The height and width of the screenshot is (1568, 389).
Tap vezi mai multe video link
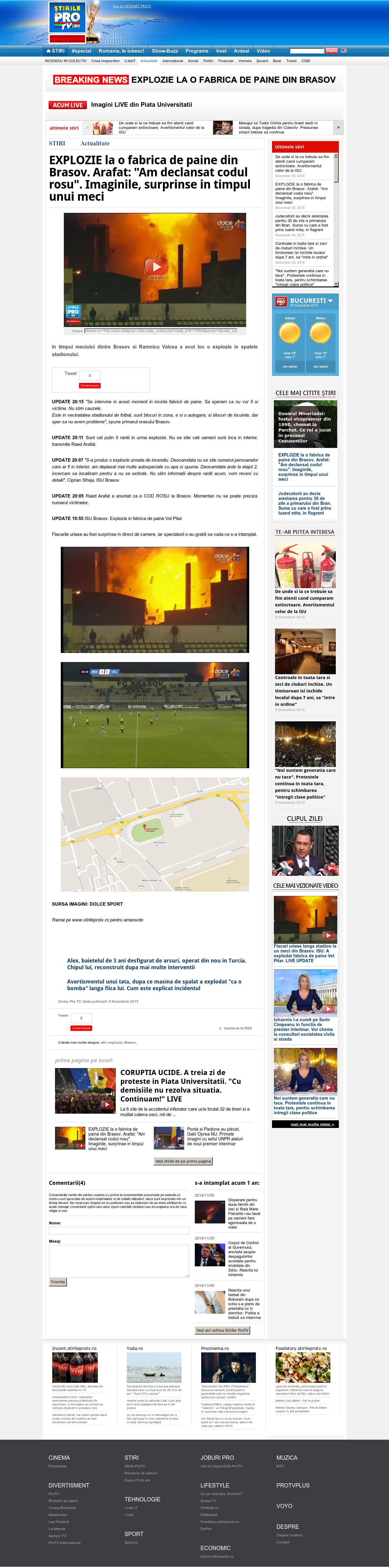coord(312,1124)
